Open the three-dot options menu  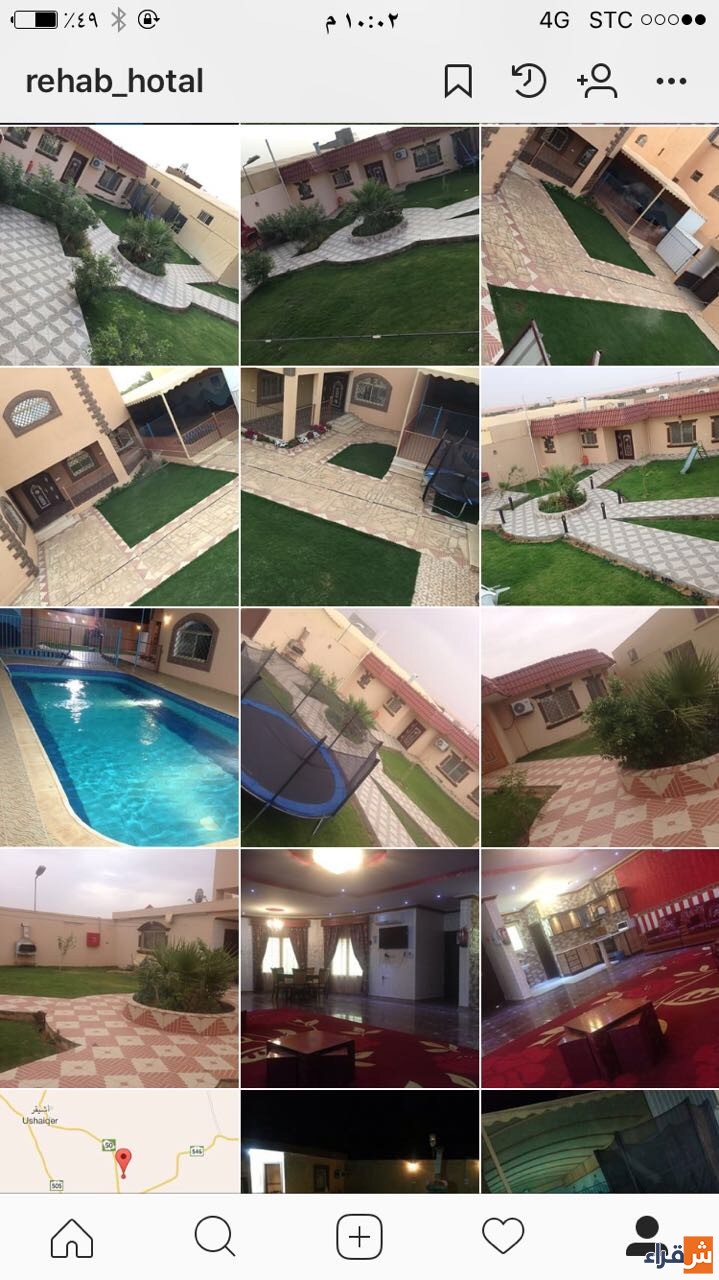coord(671,81)
